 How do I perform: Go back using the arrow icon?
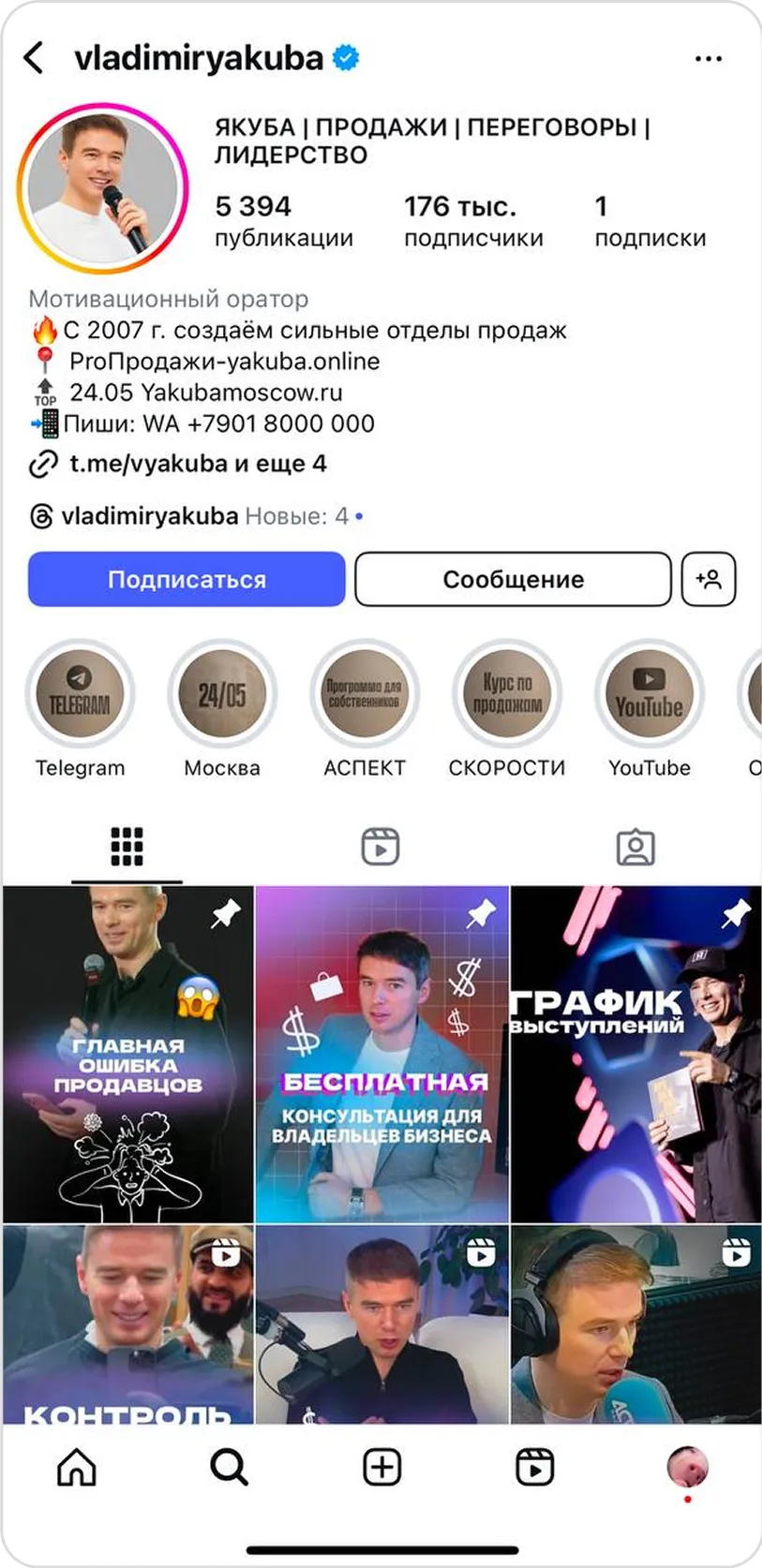point(34,58)
